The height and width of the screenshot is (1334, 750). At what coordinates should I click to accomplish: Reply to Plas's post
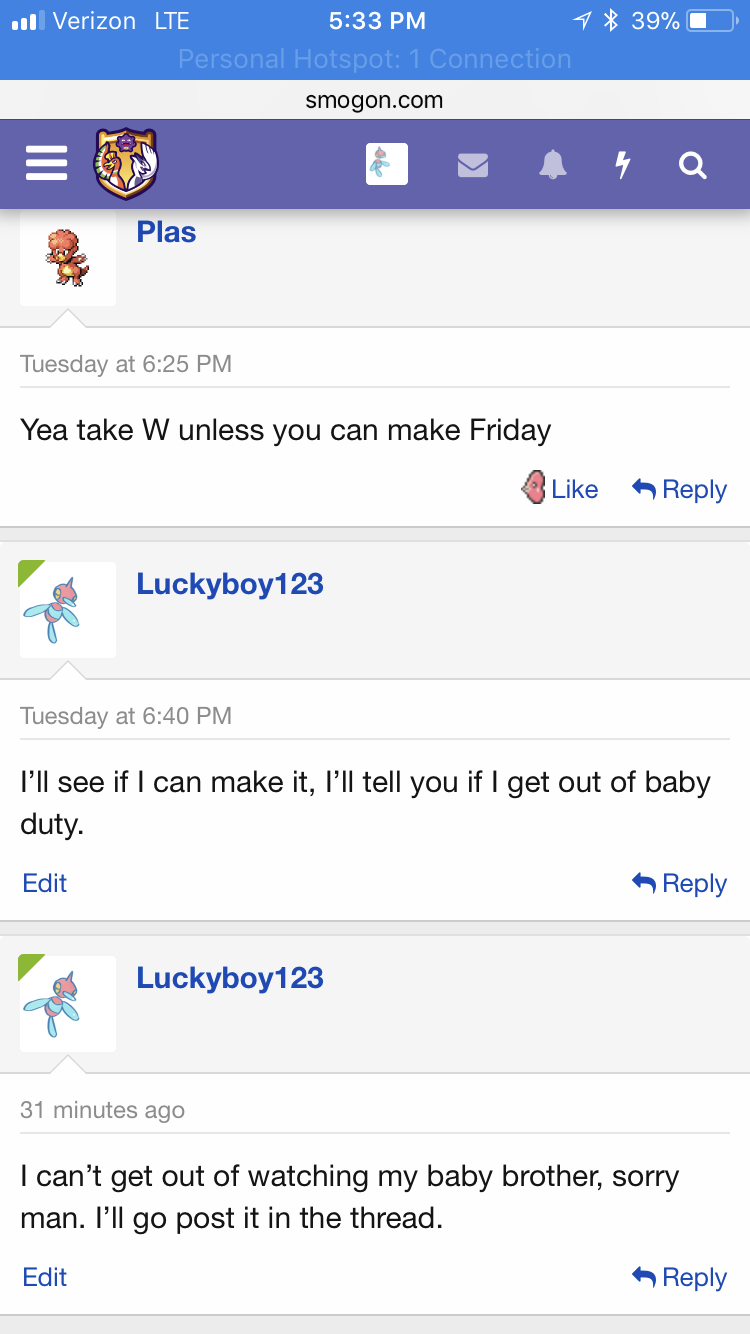click(680, 489)
